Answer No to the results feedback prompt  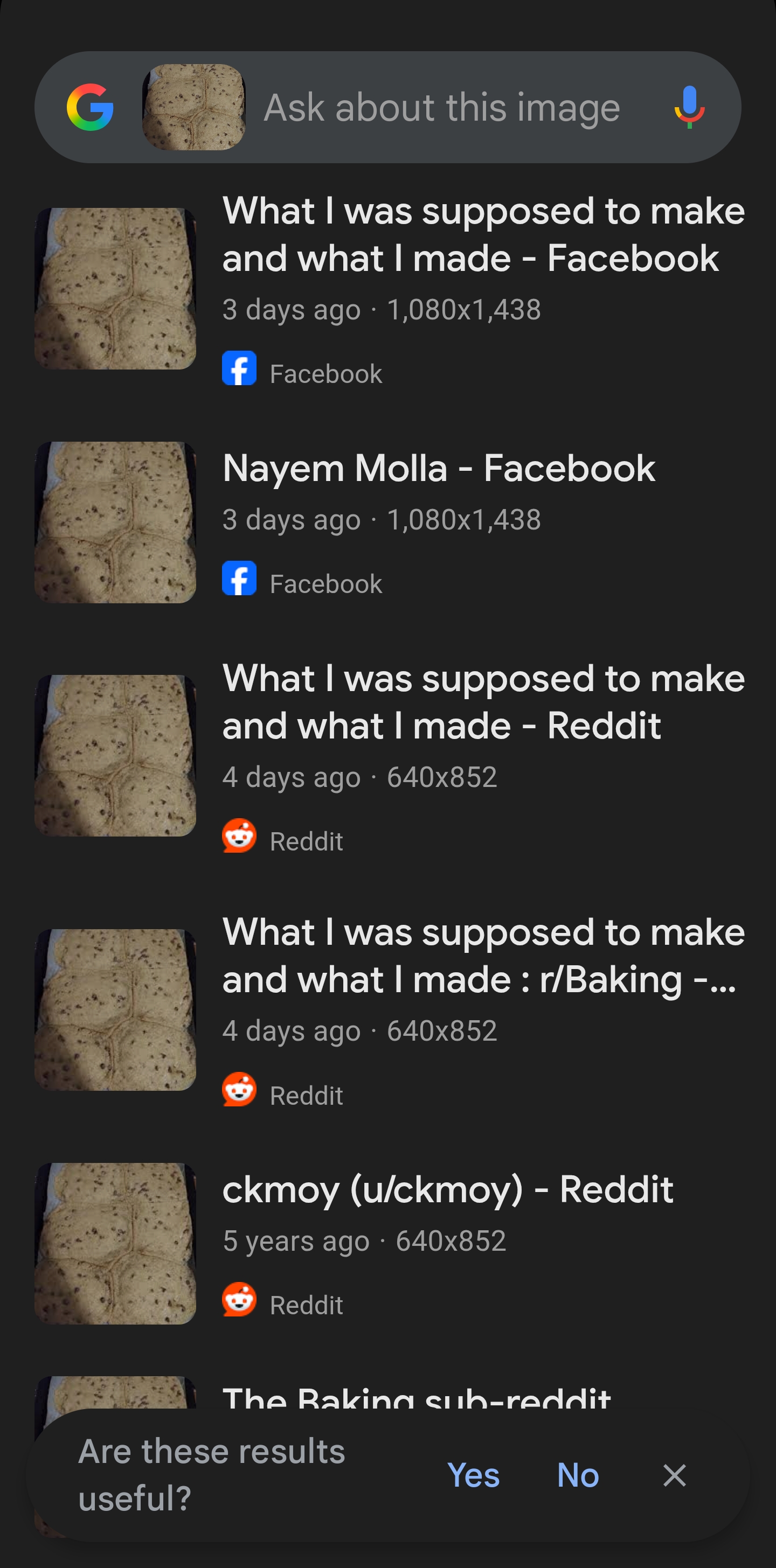tap(578, 1475)
